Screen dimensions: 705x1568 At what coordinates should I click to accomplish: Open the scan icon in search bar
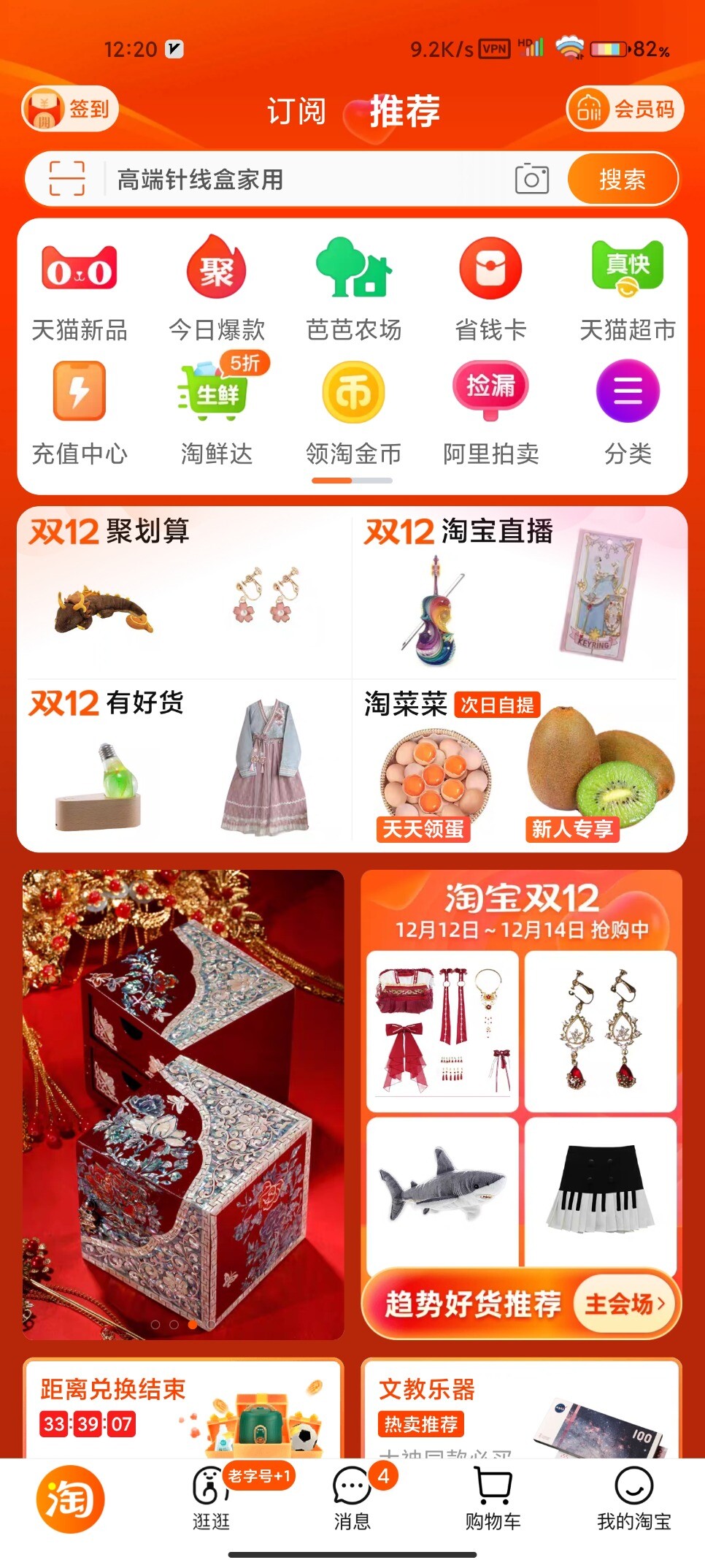tap(66, 179)
